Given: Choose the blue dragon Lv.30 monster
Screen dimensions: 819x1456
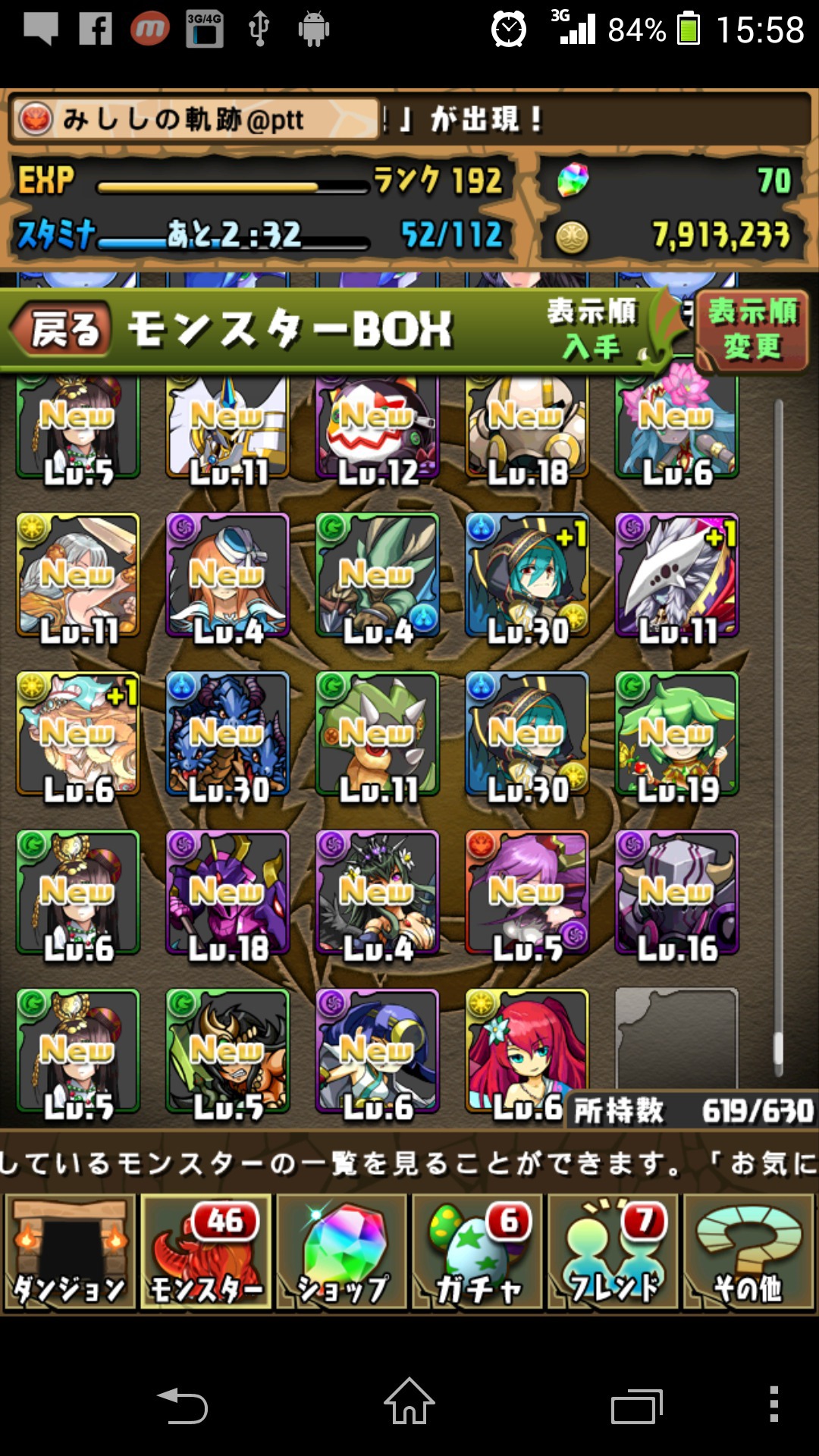Looking at the screenshot, I should (228, 734).
